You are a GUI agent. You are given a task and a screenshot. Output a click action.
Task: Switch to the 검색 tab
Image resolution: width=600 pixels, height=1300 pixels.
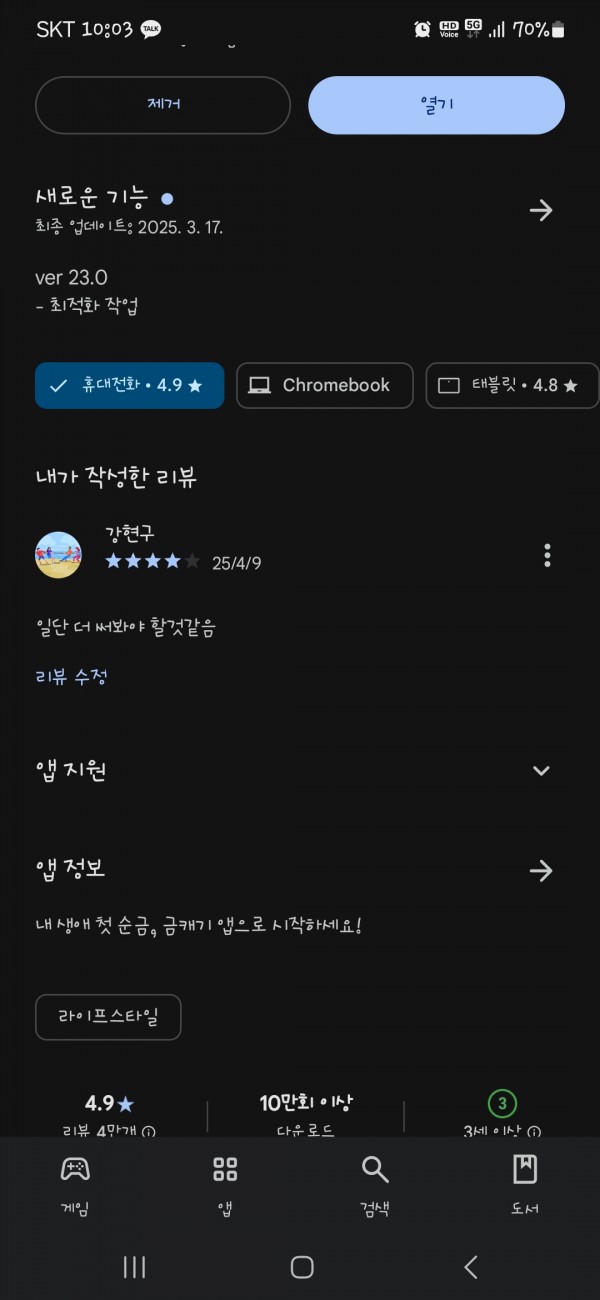(x=375, y=1185)
